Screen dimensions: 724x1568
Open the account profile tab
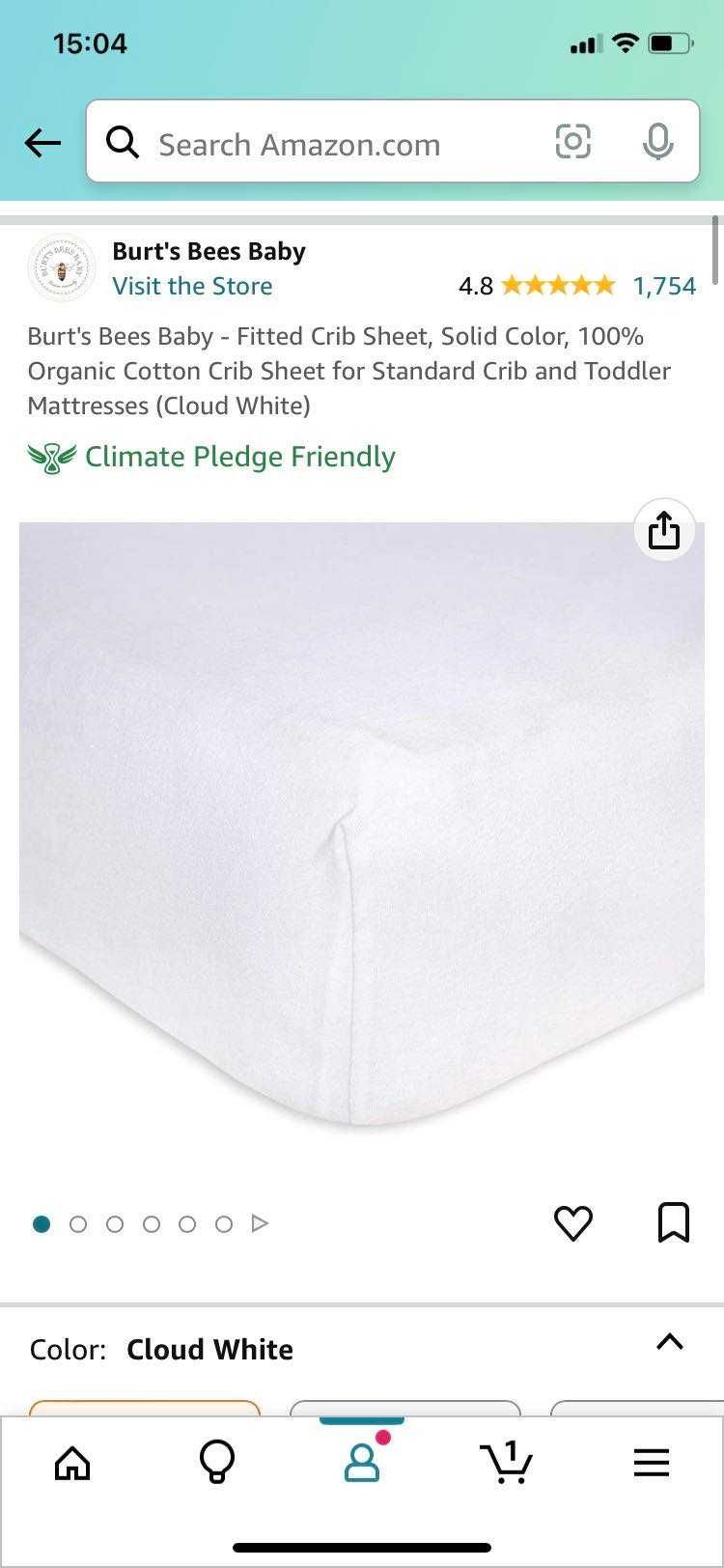click(362, 1463)
